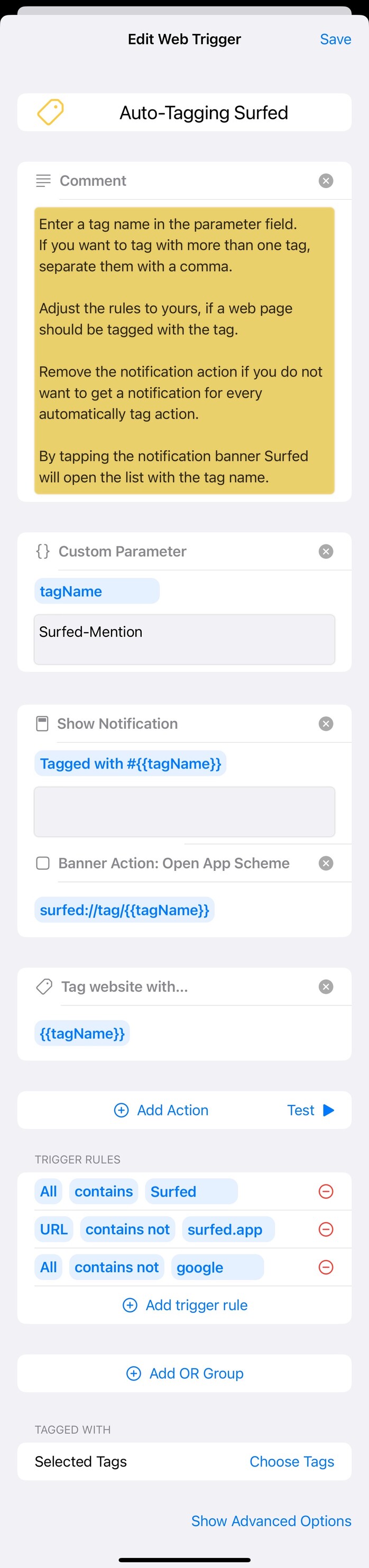Run the Test button

pyautogui.click(x=310, y=1110)
